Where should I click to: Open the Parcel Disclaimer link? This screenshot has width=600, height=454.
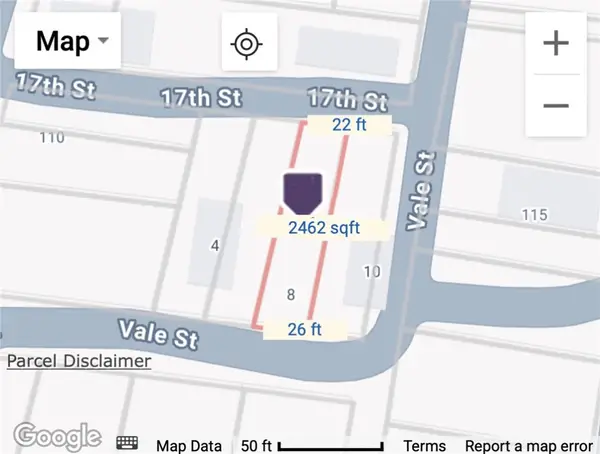79,361
